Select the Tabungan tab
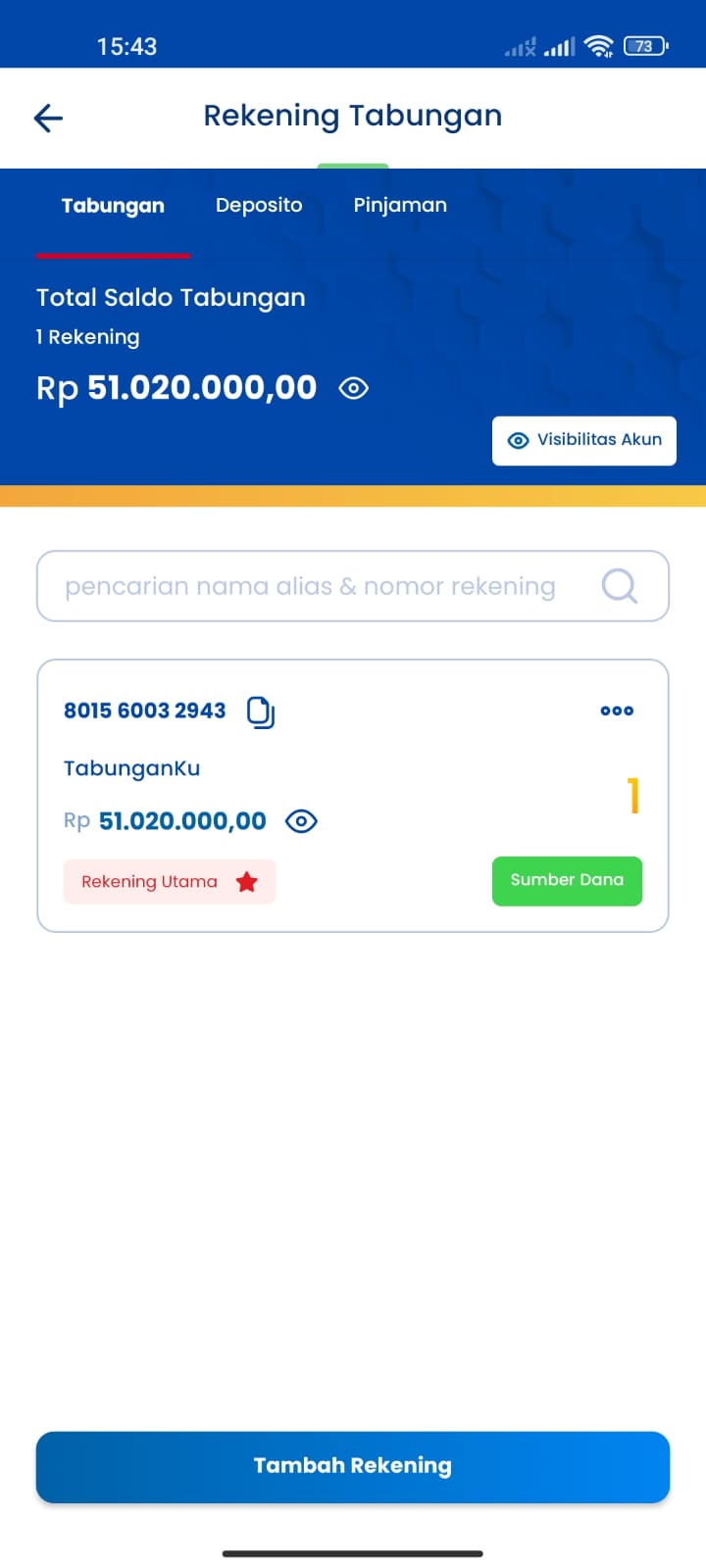Image resolution: width=706 pixels, height=1568 pixels. tap(113, 206)
